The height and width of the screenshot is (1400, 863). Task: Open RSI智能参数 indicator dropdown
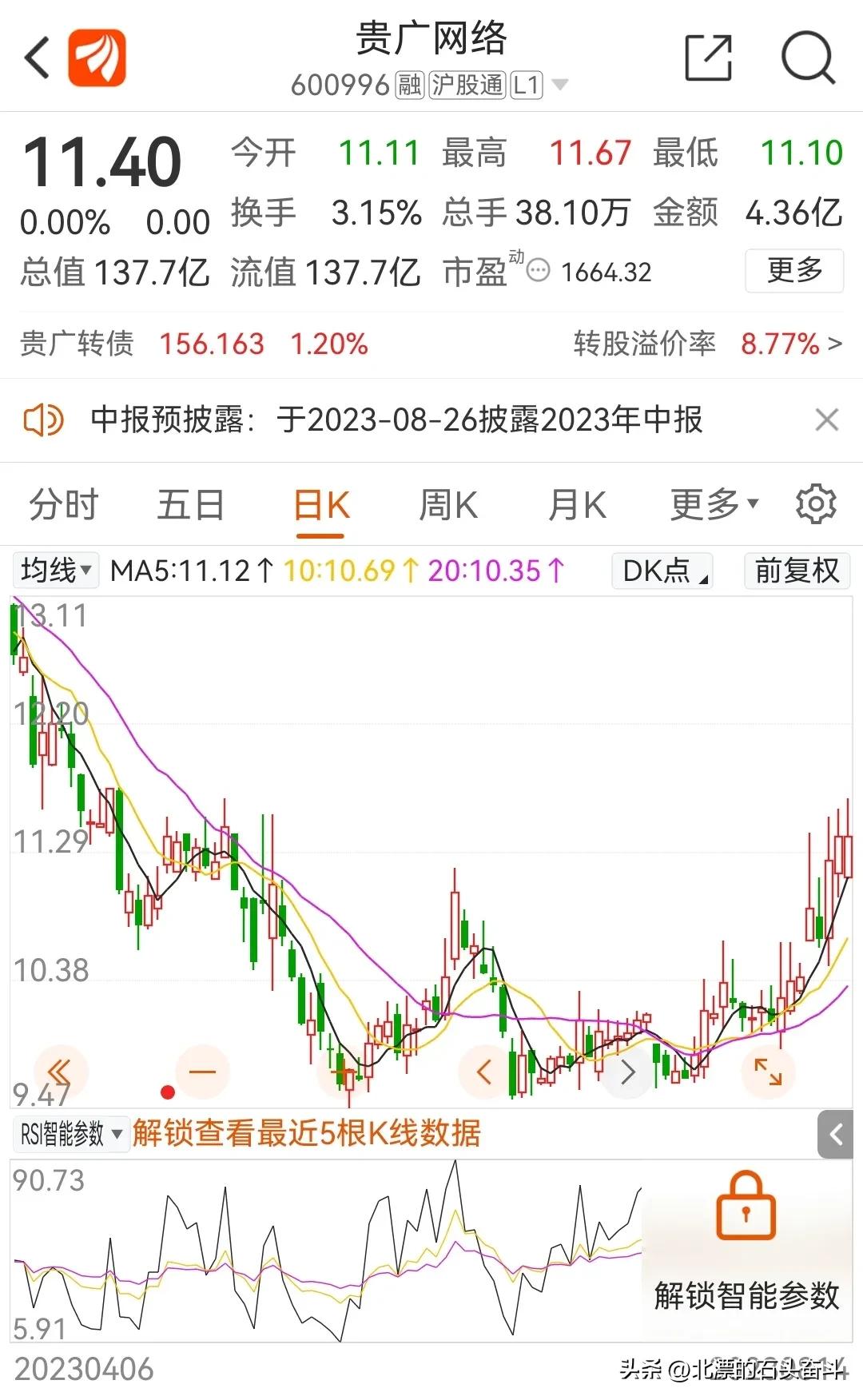pos(70,1133)
